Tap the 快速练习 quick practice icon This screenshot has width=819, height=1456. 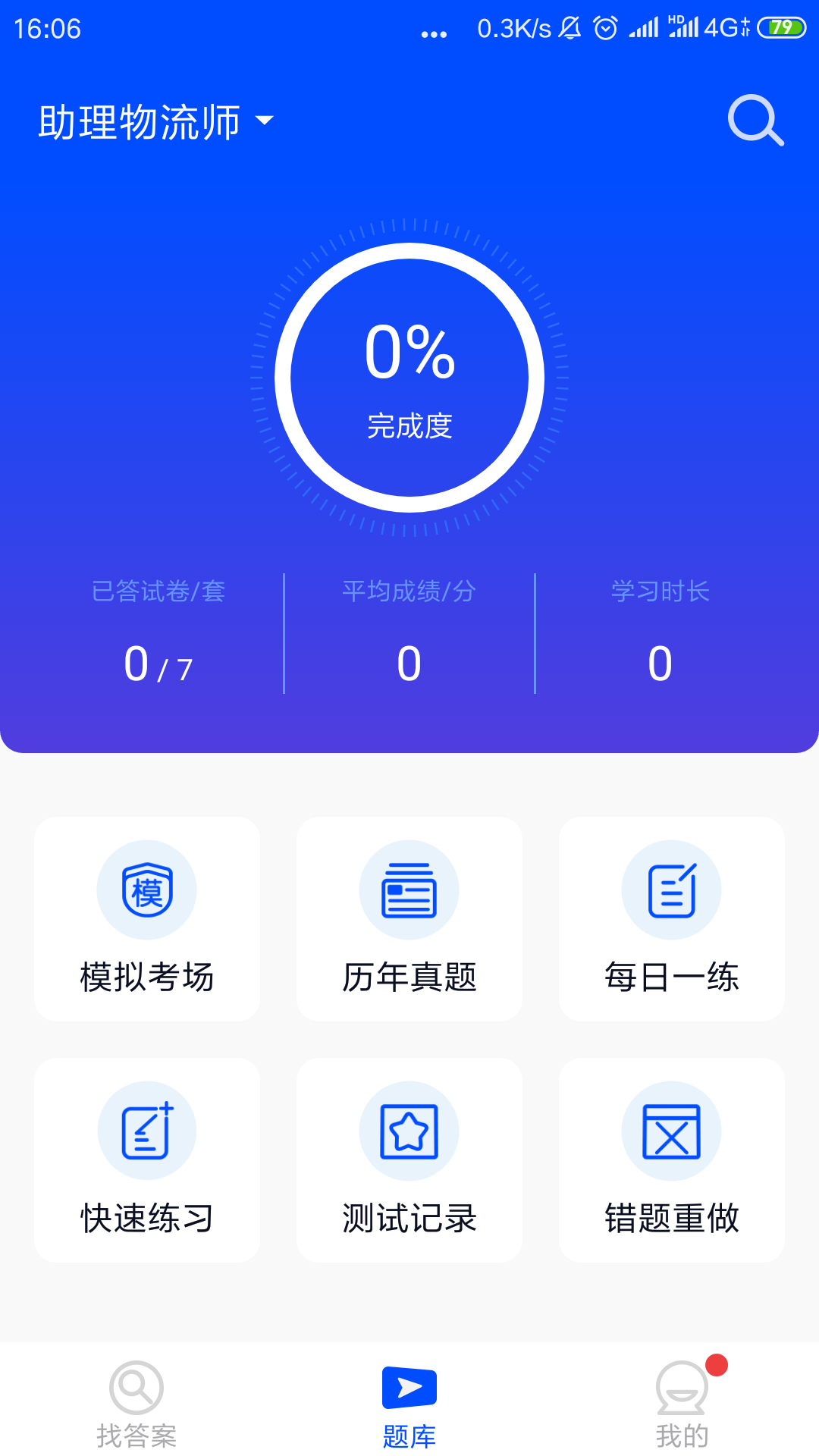(147, 1130)
